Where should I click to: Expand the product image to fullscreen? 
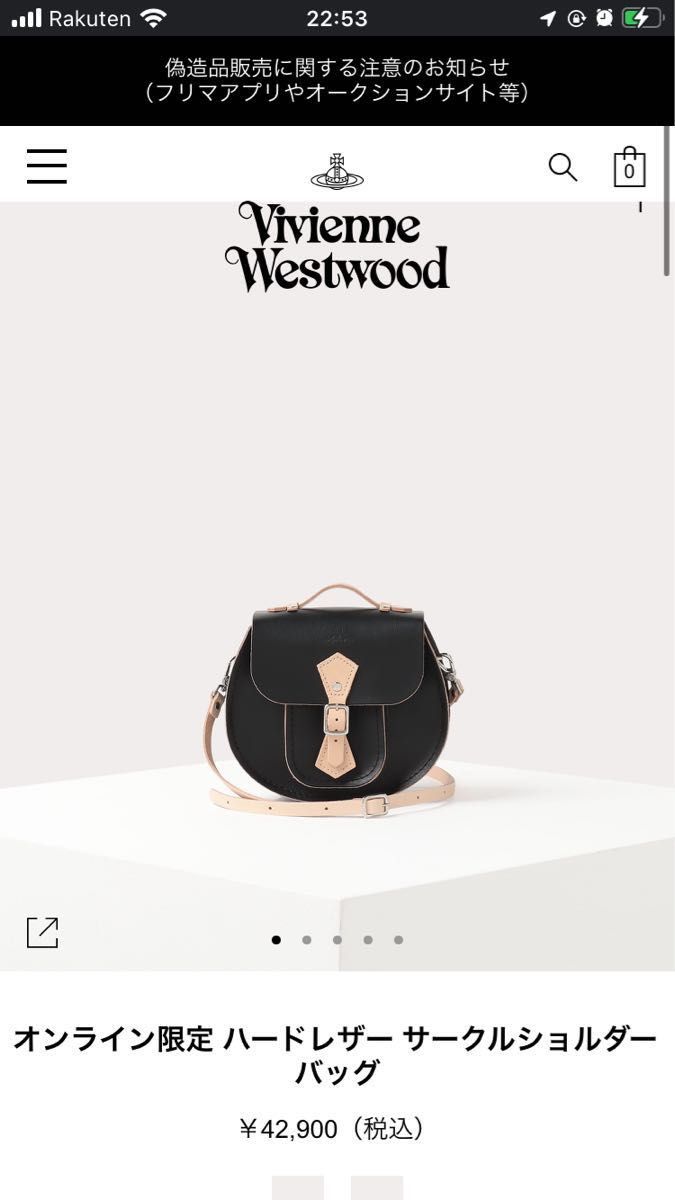pyautogui.click(x=43, y=932)
